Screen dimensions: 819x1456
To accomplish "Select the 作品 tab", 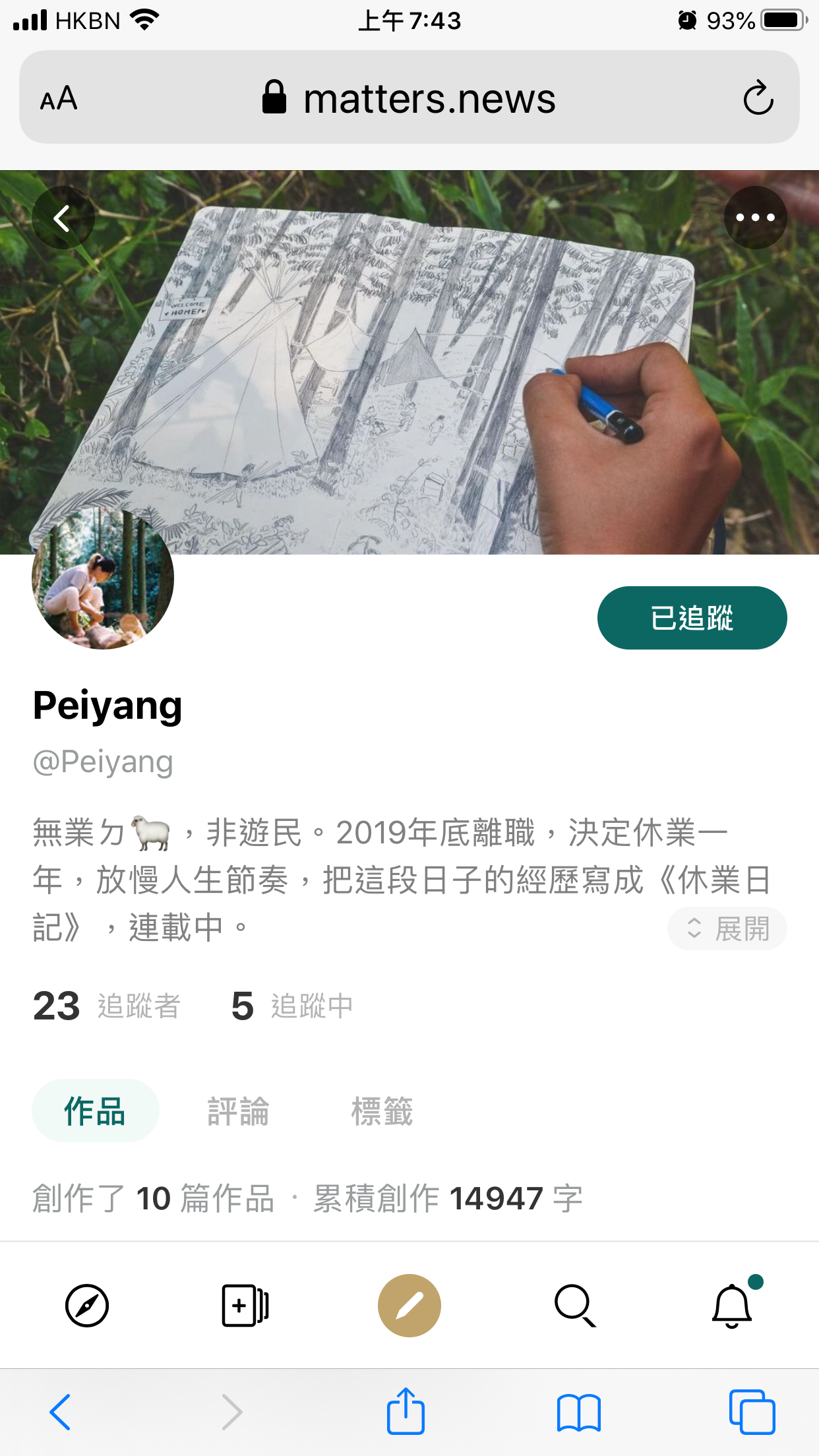I will [x=95, y=1111].
